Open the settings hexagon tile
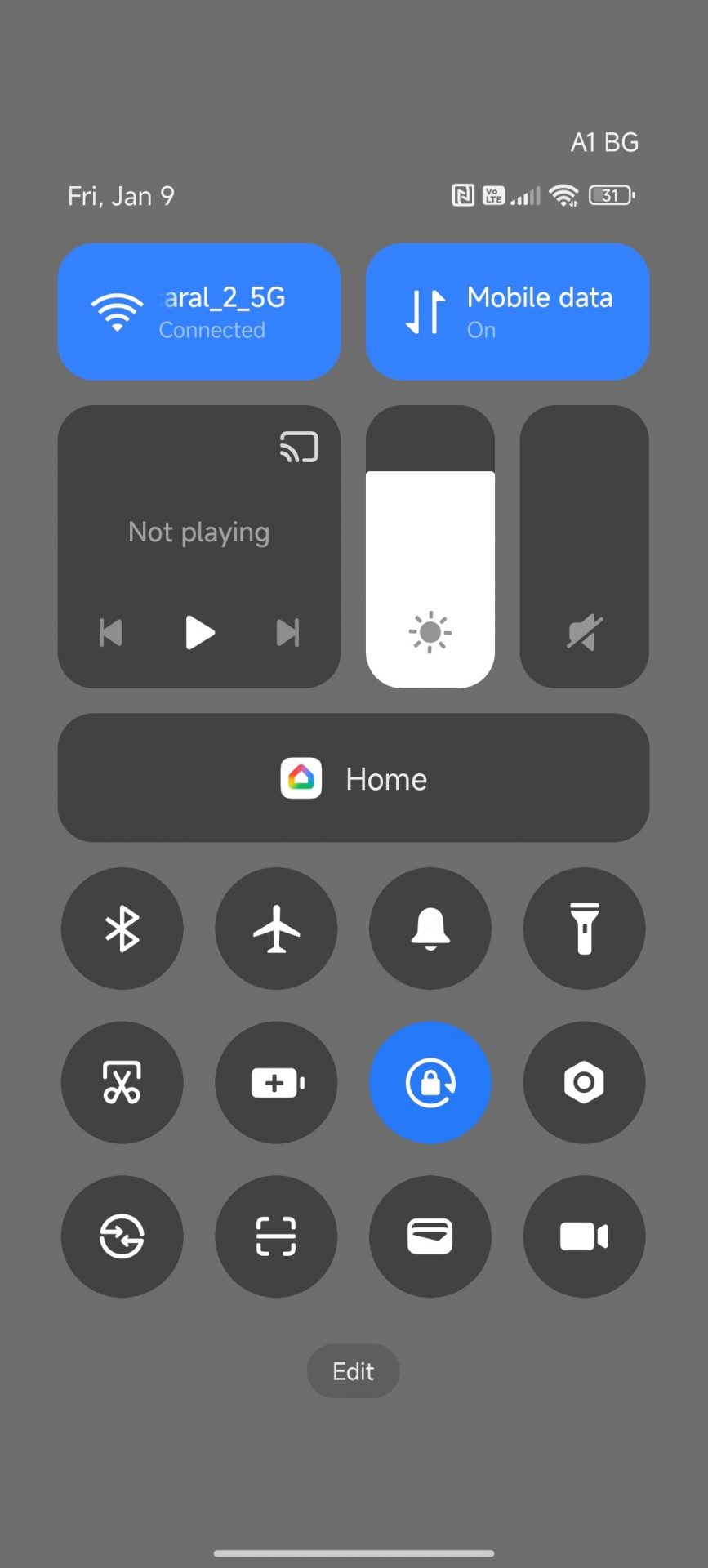Image resolution: width=708 pixels, height=1568 pixels. 584,1083
